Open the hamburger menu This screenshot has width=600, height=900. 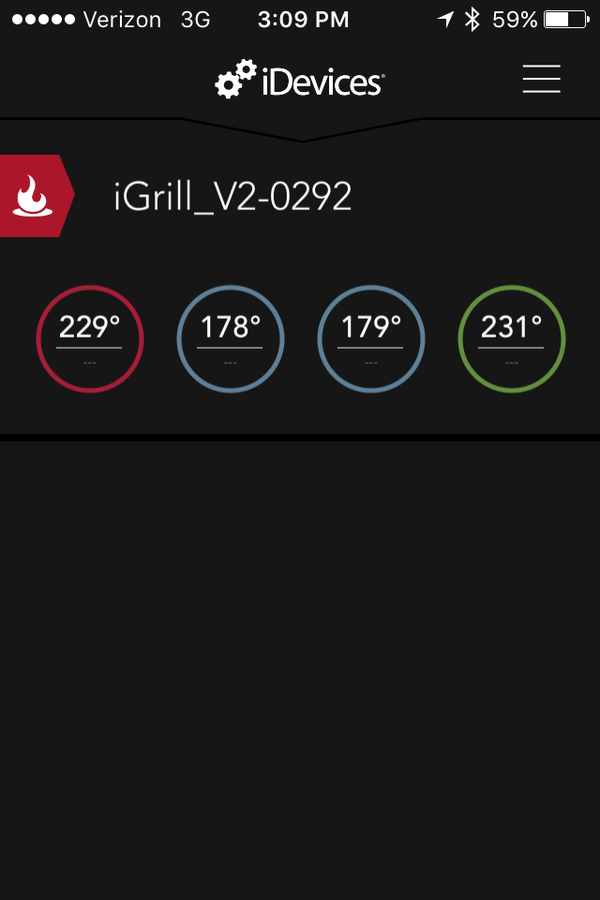[x=541, y=79]
